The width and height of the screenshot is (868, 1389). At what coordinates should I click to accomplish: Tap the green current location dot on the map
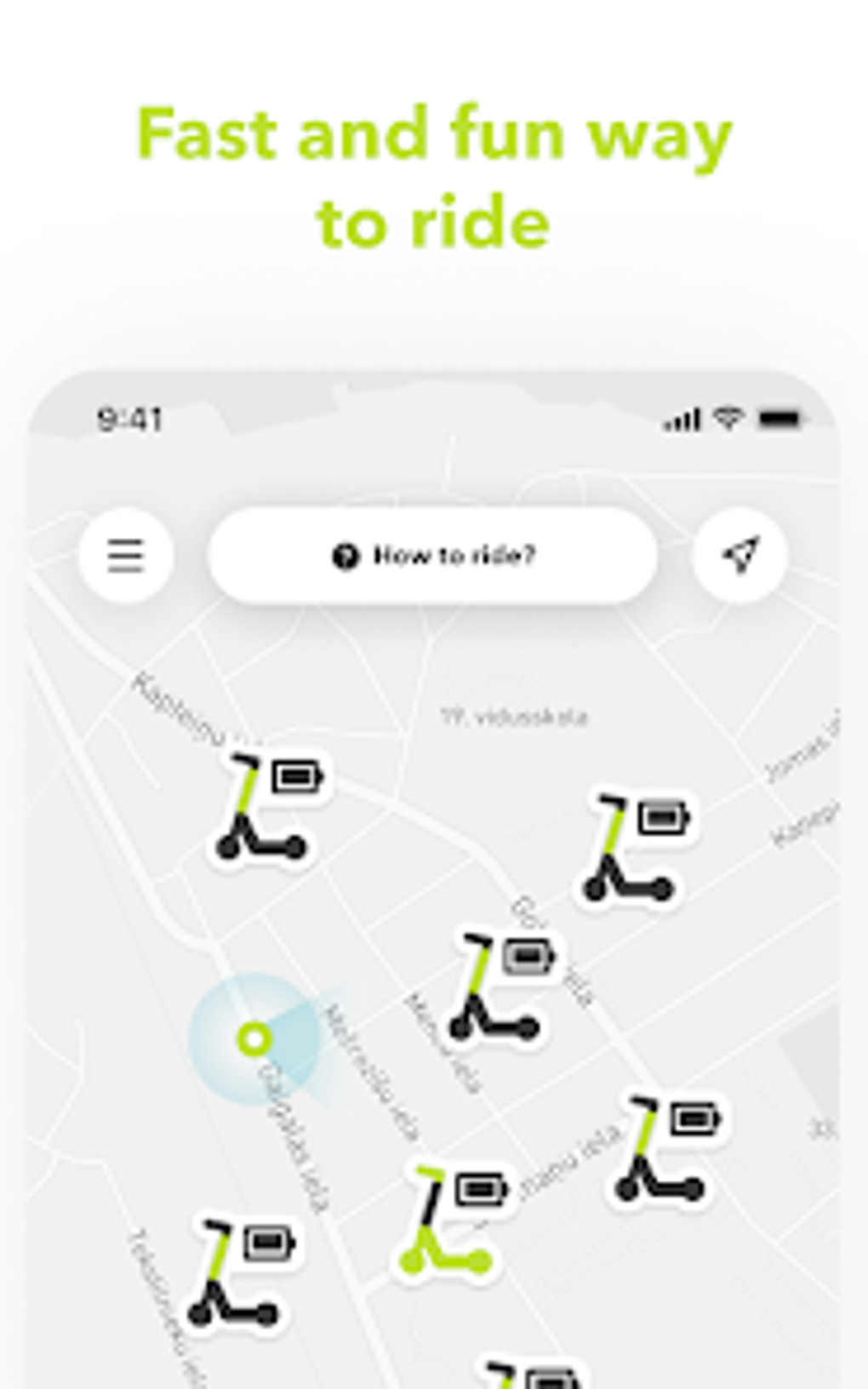tap(254, 1038)
